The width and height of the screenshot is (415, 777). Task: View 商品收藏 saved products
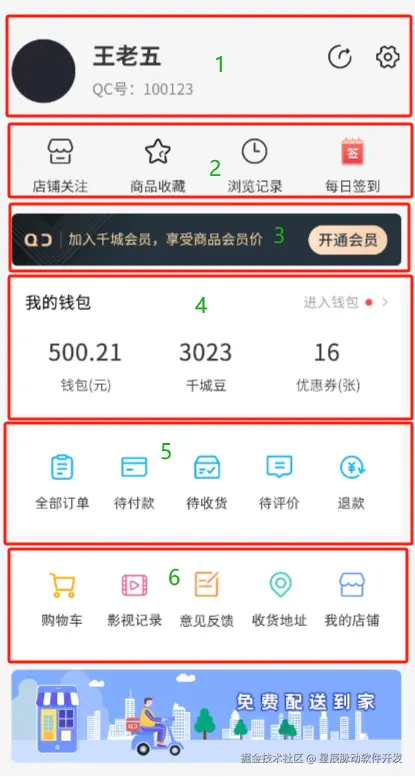(158, 166)
